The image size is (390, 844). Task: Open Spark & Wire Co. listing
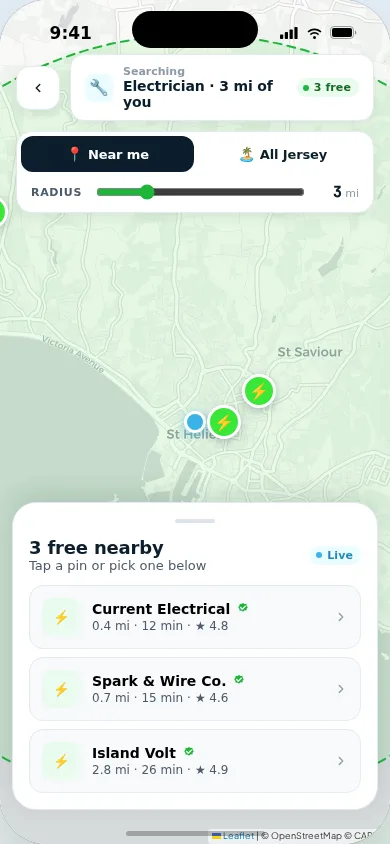click(x=195, y=689)
